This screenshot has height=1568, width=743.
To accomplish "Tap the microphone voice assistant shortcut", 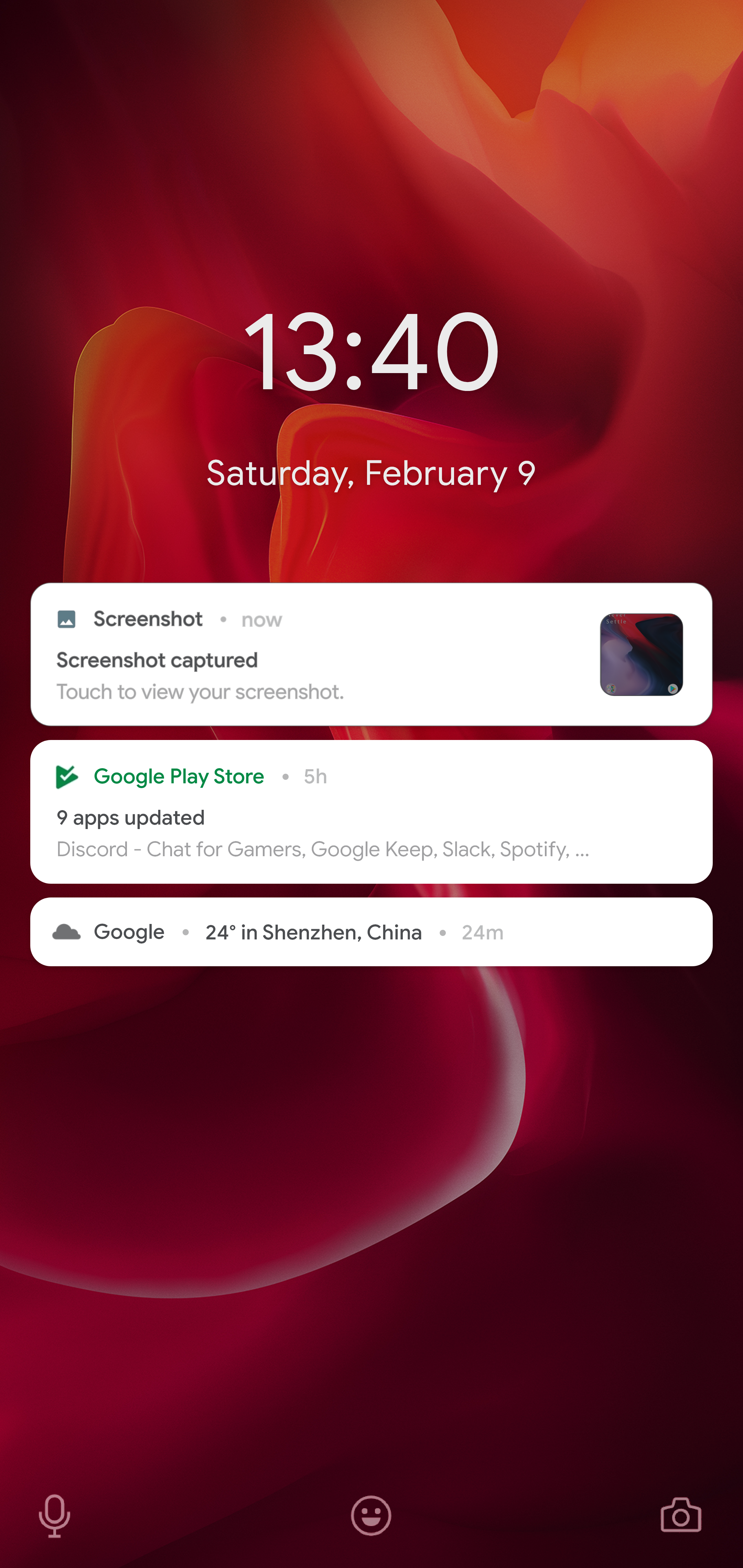I will click(55, 1515).
